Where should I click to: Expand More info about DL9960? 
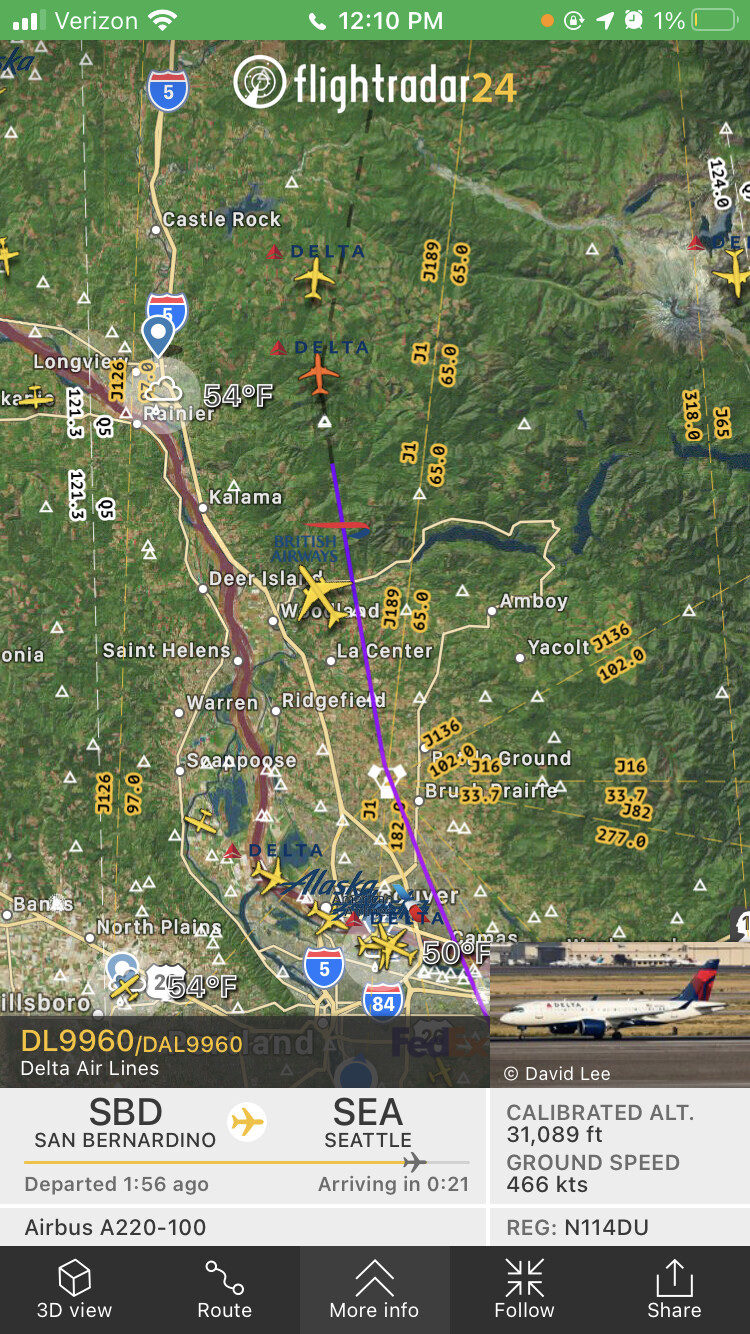point(374,1289)
